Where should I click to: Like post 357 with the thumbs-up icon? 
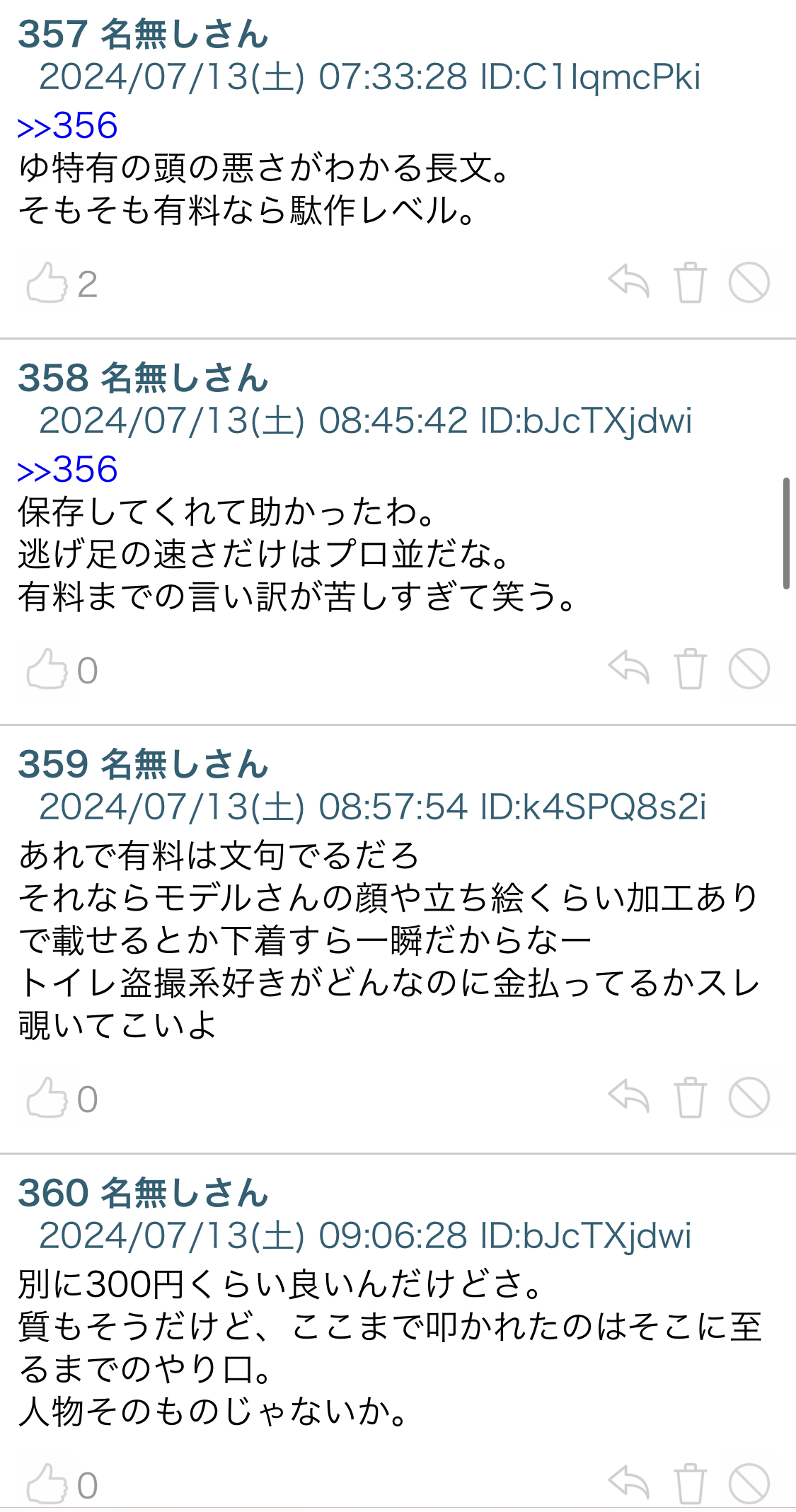click(x=46, y=283)
